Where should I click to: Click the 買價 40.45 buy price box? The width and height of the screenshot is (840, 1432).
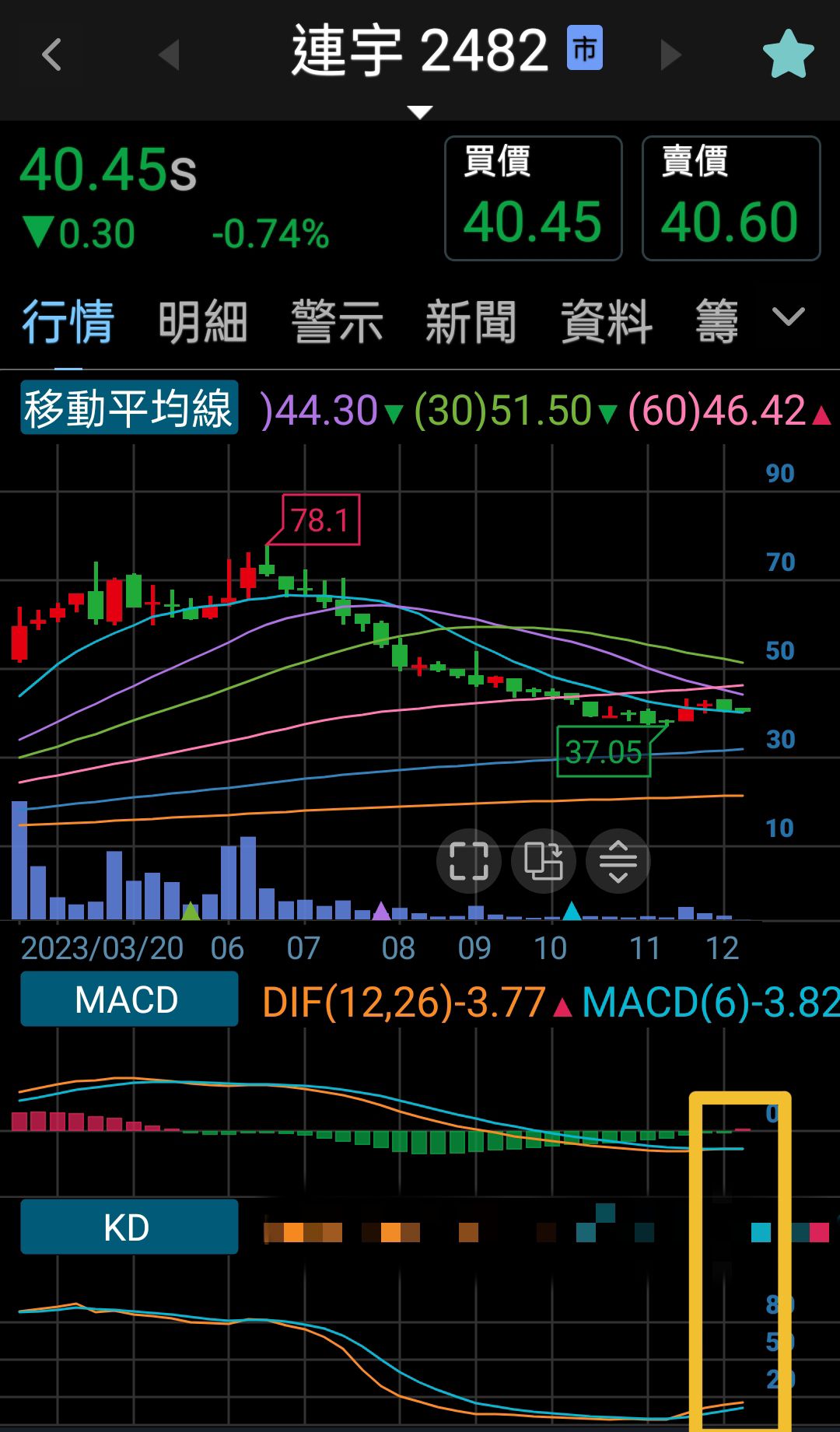pyautogui.click(x=533, y=197)
